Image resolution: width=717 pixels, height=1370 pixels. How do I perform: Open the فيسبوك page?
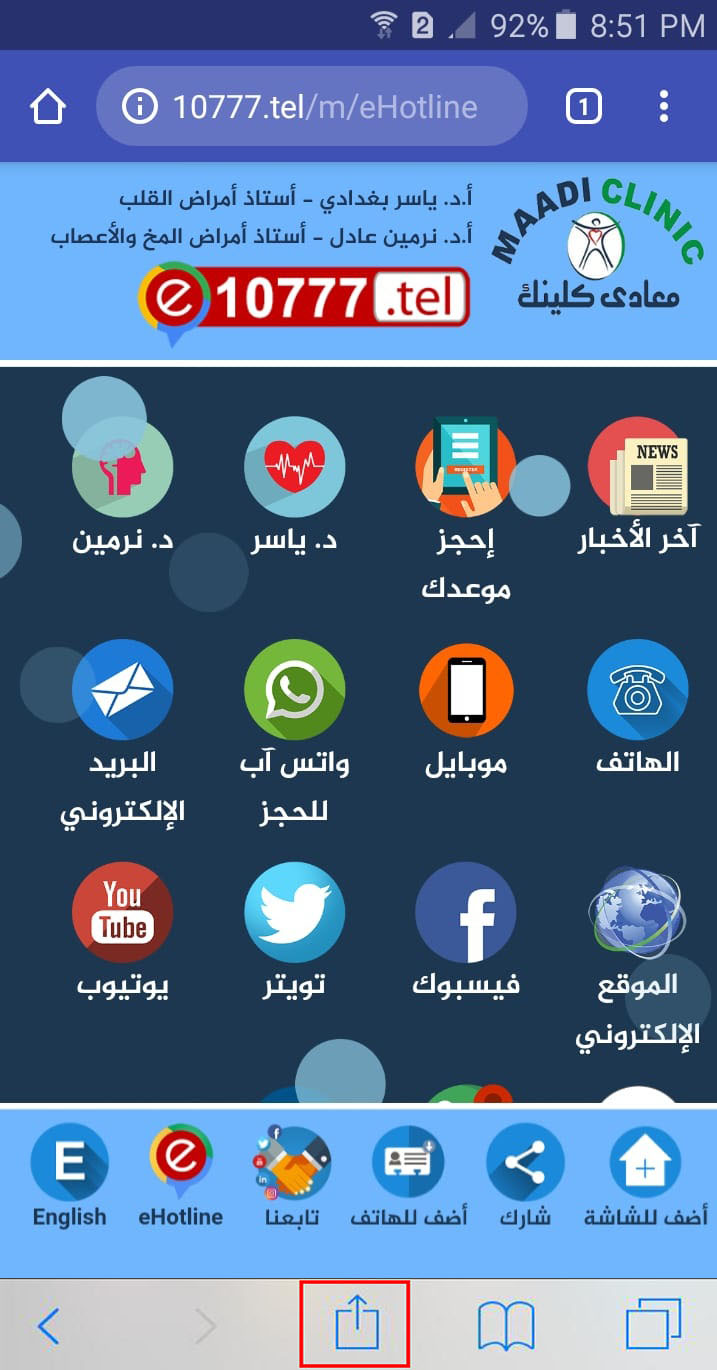466,912
